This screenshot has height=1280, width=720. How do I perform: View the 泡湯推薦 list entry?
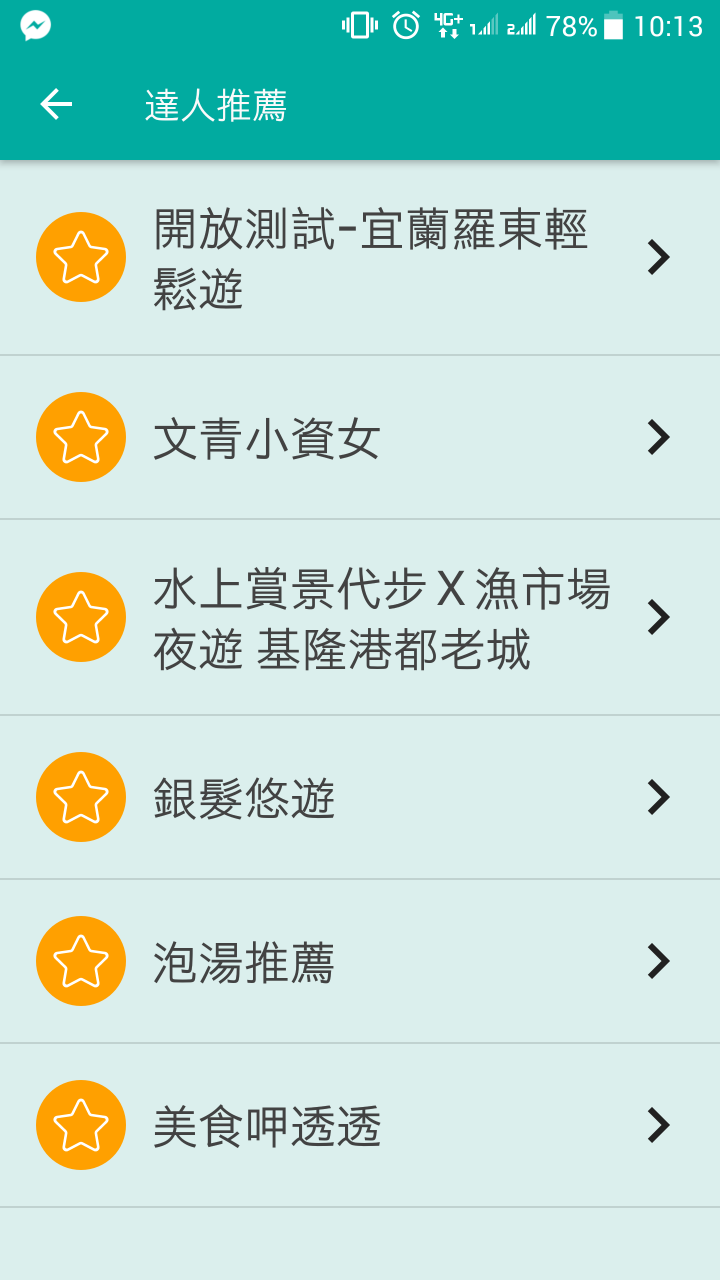(x=360, y=961)
